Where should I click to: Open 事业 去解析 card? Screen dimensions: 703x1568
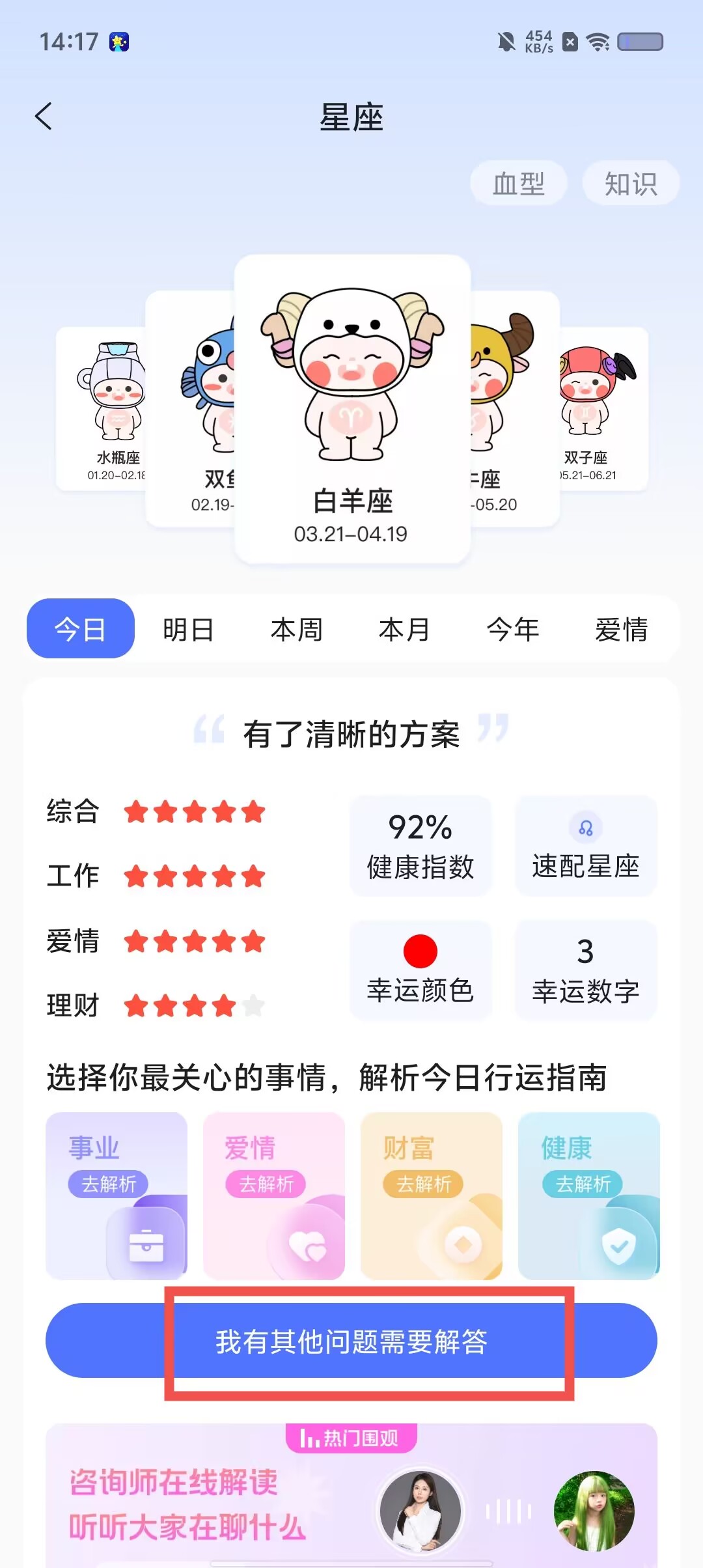(x=117, y=1196)
